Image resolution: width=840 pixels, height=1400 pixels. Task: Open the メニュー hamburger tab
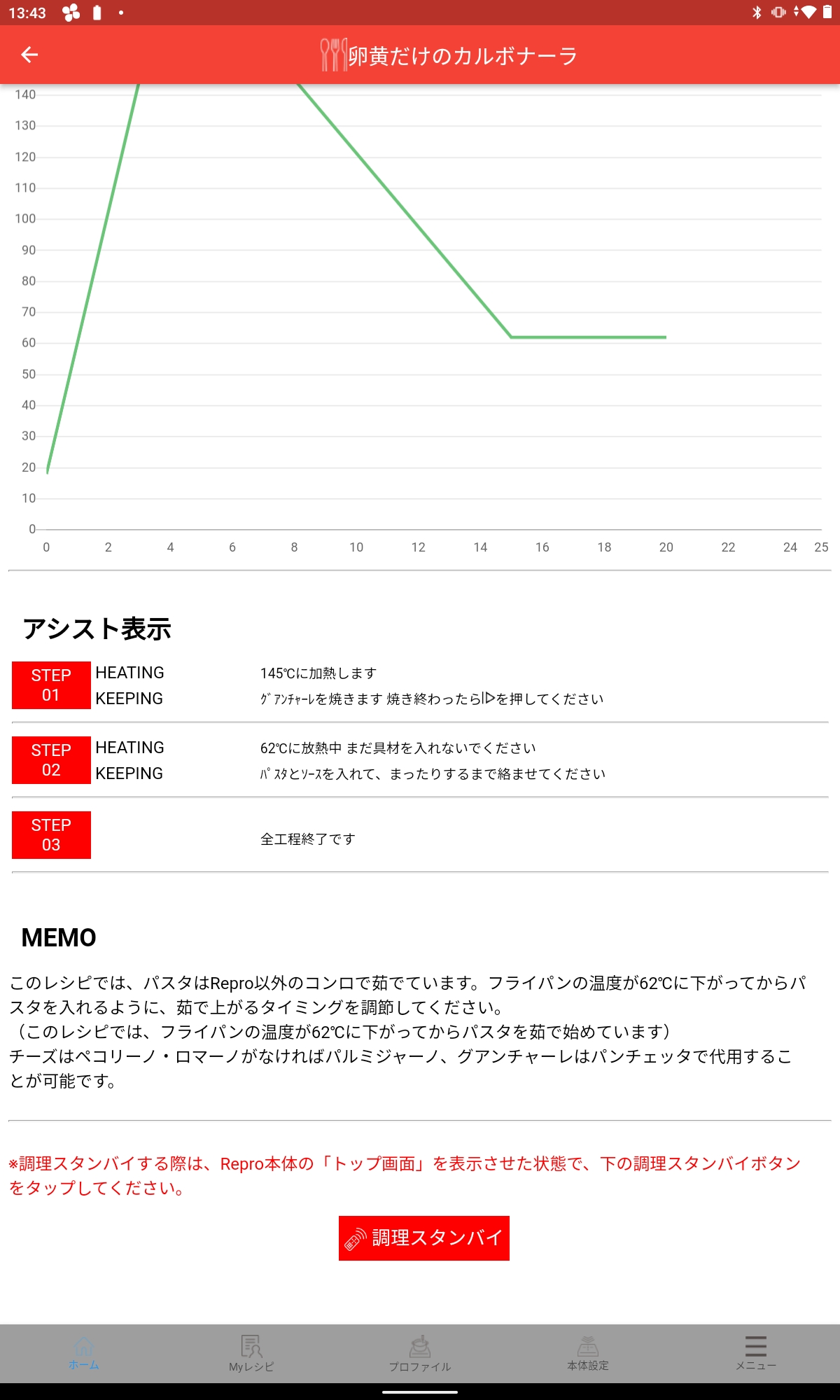click(756, 1353)
